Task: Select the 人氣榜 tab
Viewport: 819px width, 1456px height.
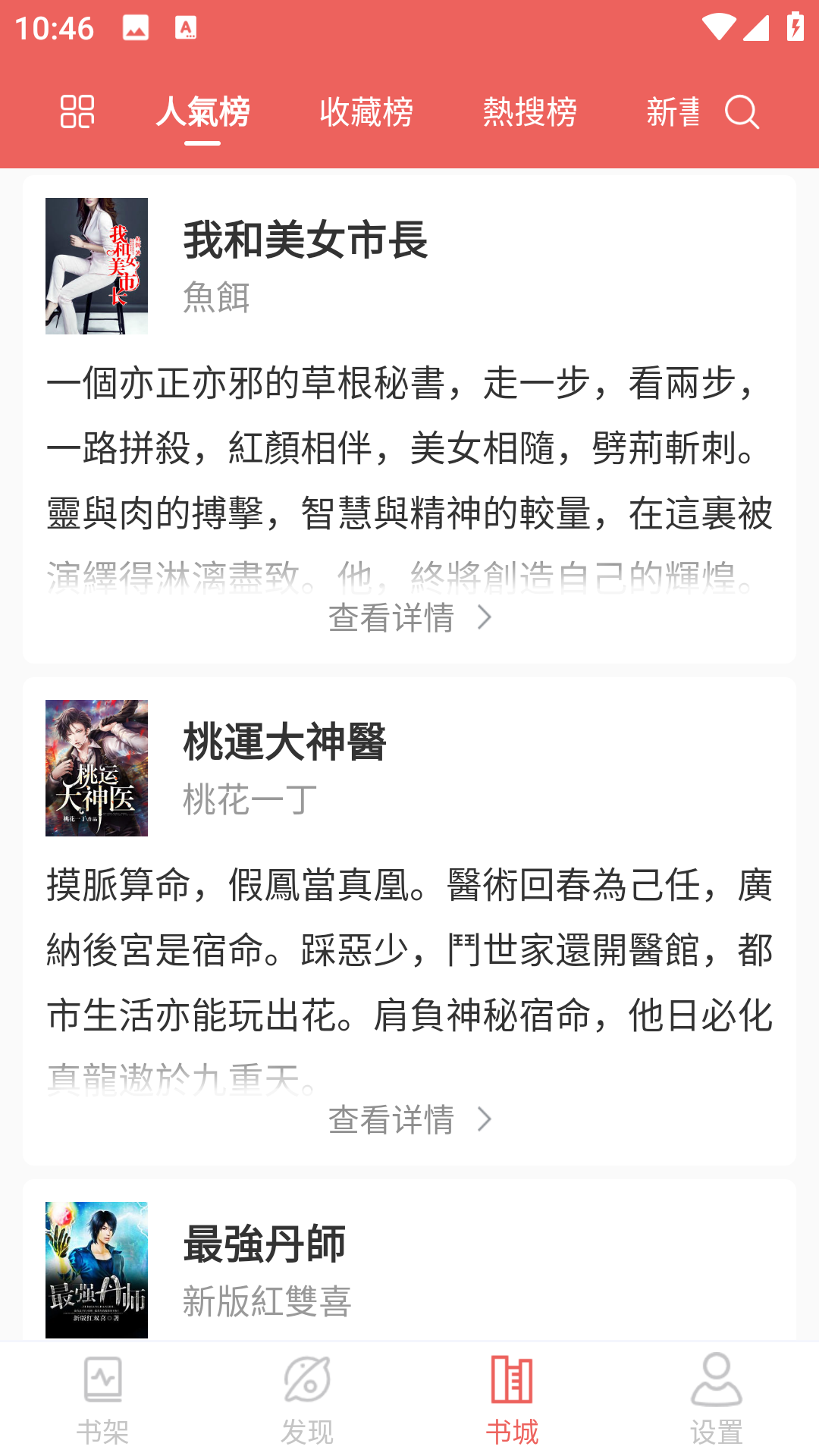Action: 202,112
